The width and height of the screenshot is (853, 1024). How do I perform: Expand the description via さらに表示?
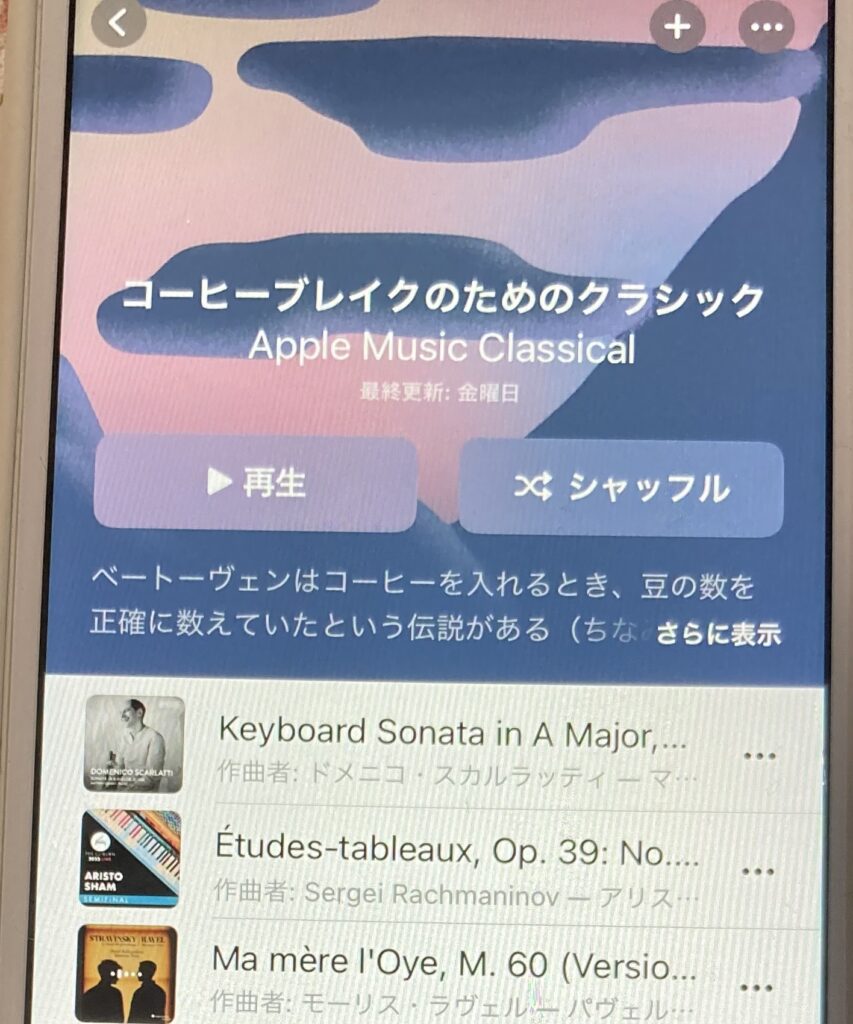[x=718, y=633]
